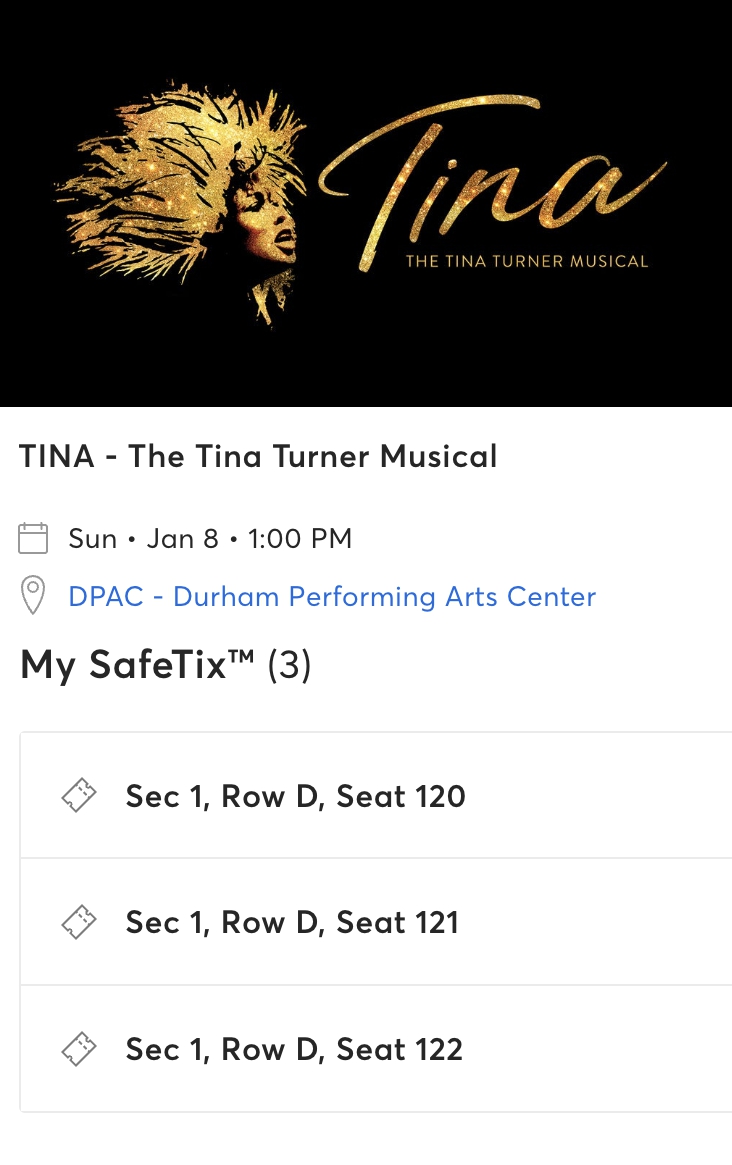The width and height of the screenshot is (732, 1165).
Task: Open the DPAC - Durham Performing Arts Center link
Action: coord(331,596)
